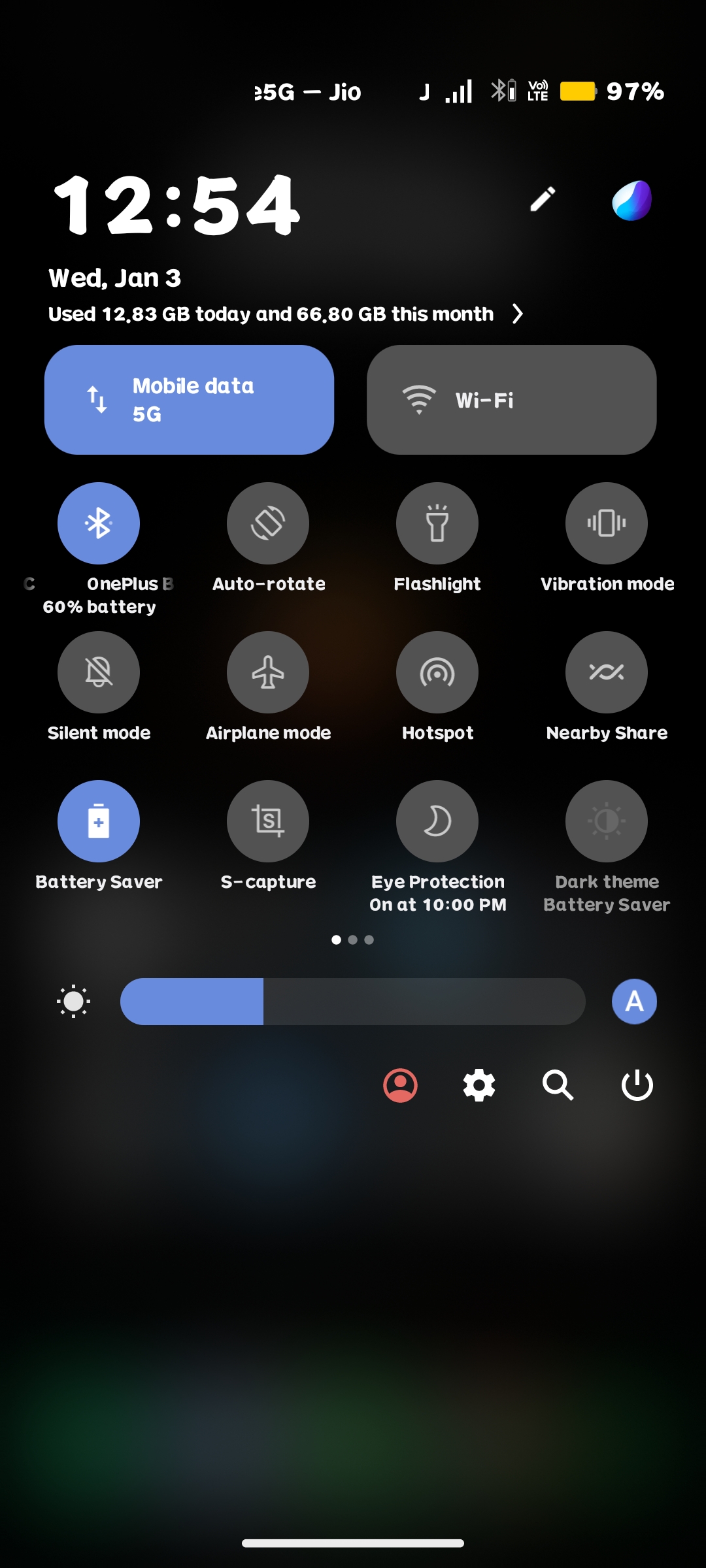Toggle auto brightness with the A button
The width and height of the screenshot is (706, 1568).
click(634, 1002)
